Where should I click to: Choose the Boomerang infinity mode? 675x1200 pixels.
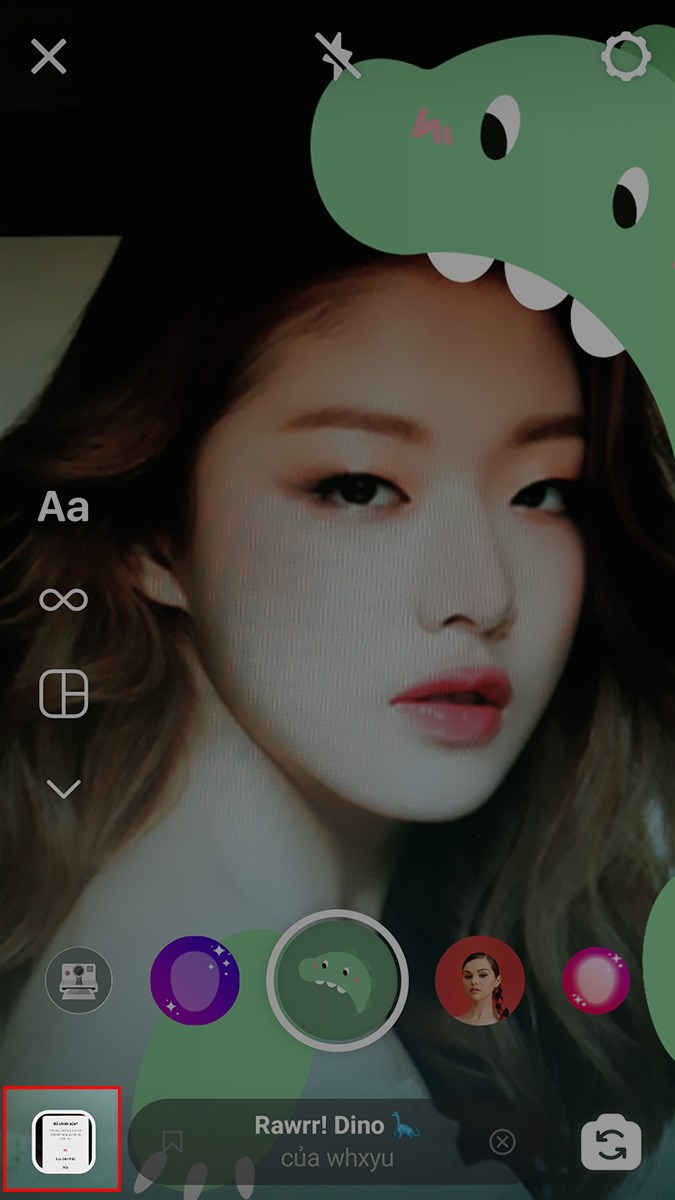63,600
